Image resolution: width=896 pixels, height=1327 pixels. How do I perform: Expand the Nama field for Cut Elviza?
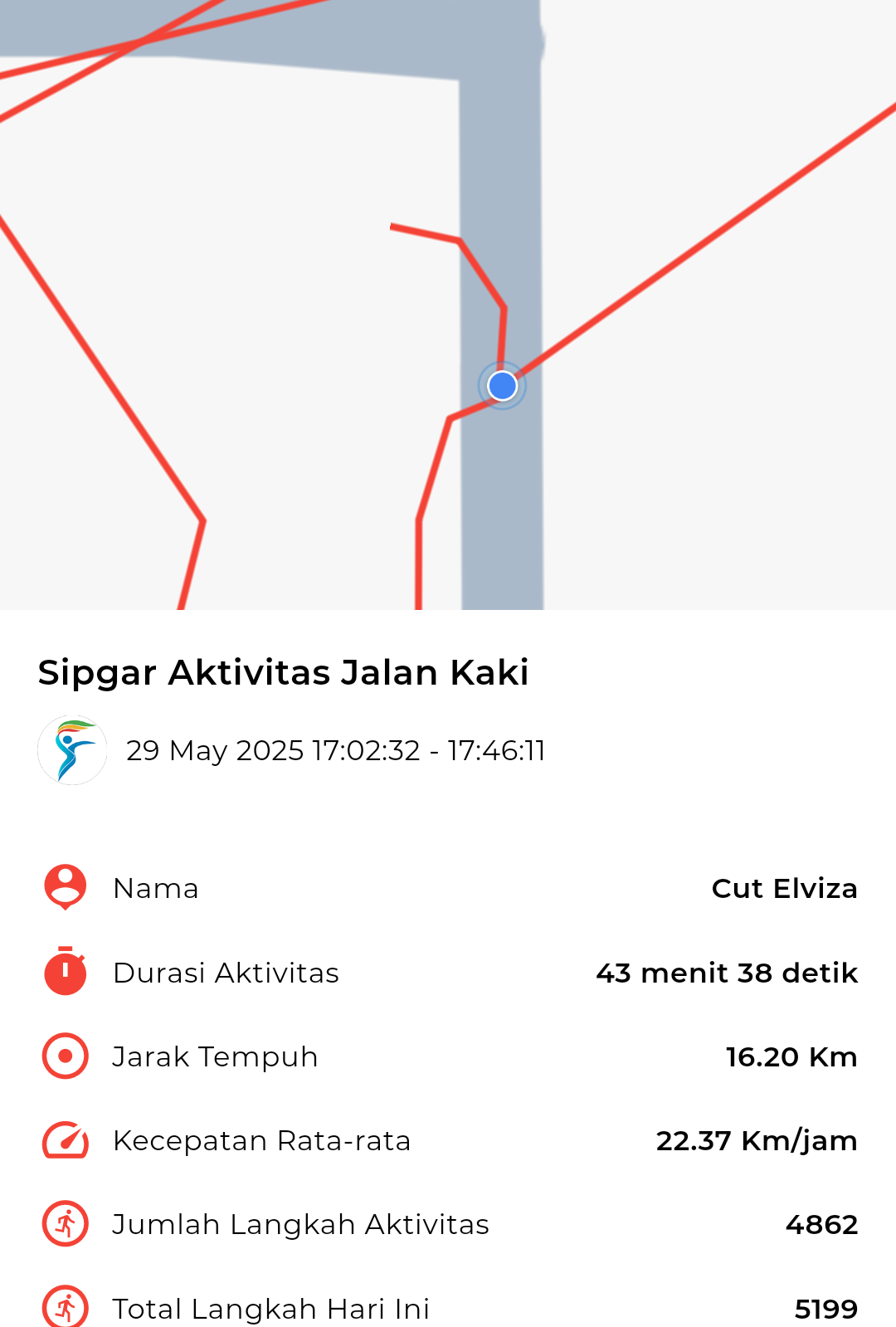click(448, 888)
